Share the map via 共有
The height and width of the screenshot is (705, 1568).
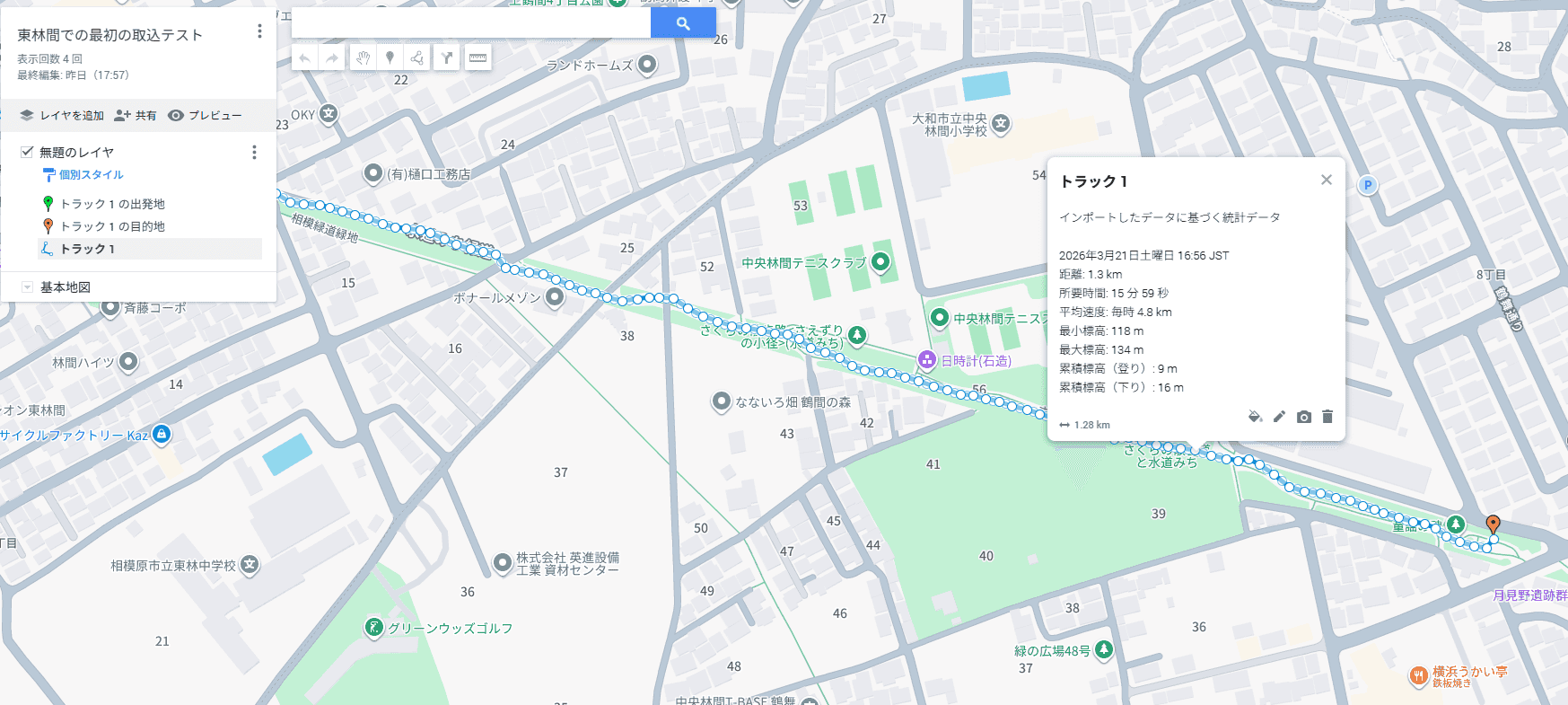(x=136, y=116)
